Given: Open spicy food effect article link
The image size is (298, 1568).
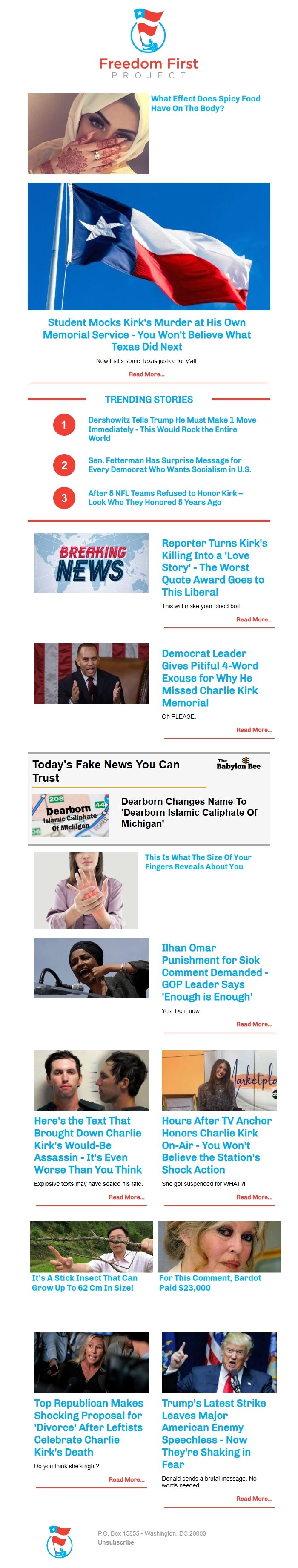Looking at the screenshot, I should click(x=205, y=103).
